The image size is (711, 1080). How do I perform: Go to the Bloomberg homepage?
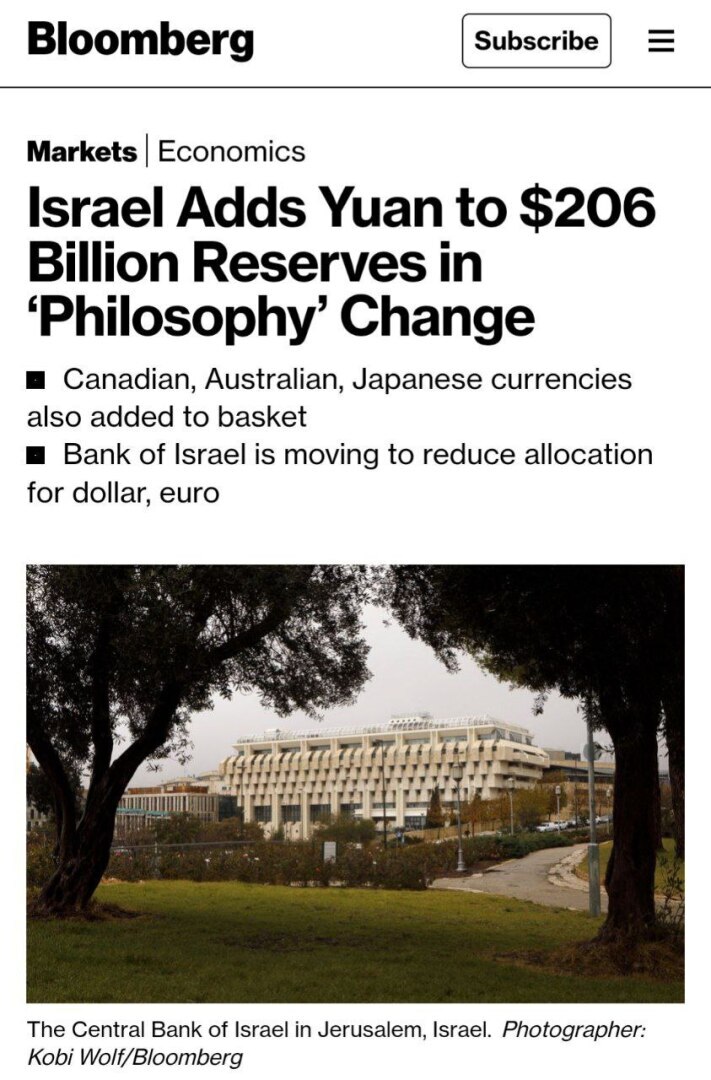click(140, 40)
